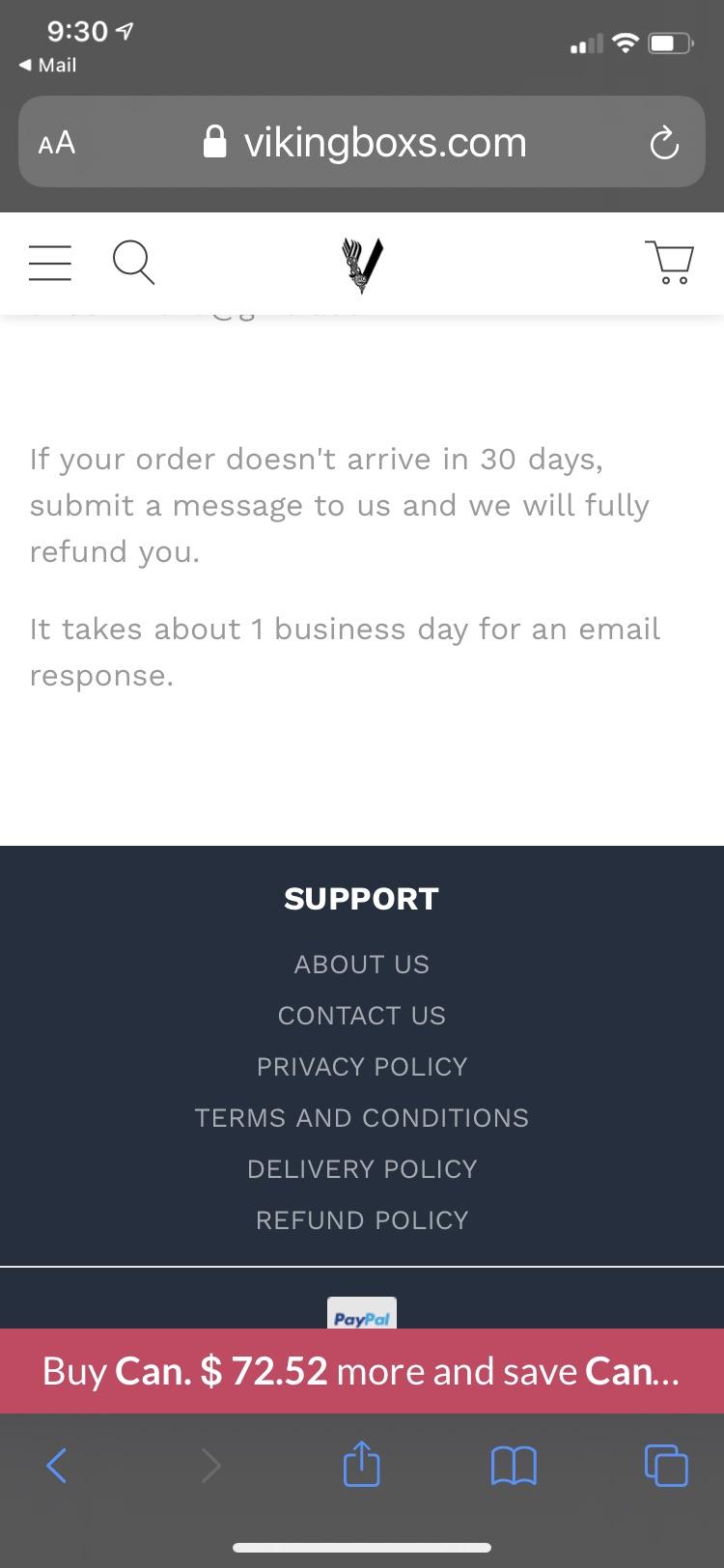Open Terms and Conditions
724x1568 pixels.
click(x=362, y=1118)
